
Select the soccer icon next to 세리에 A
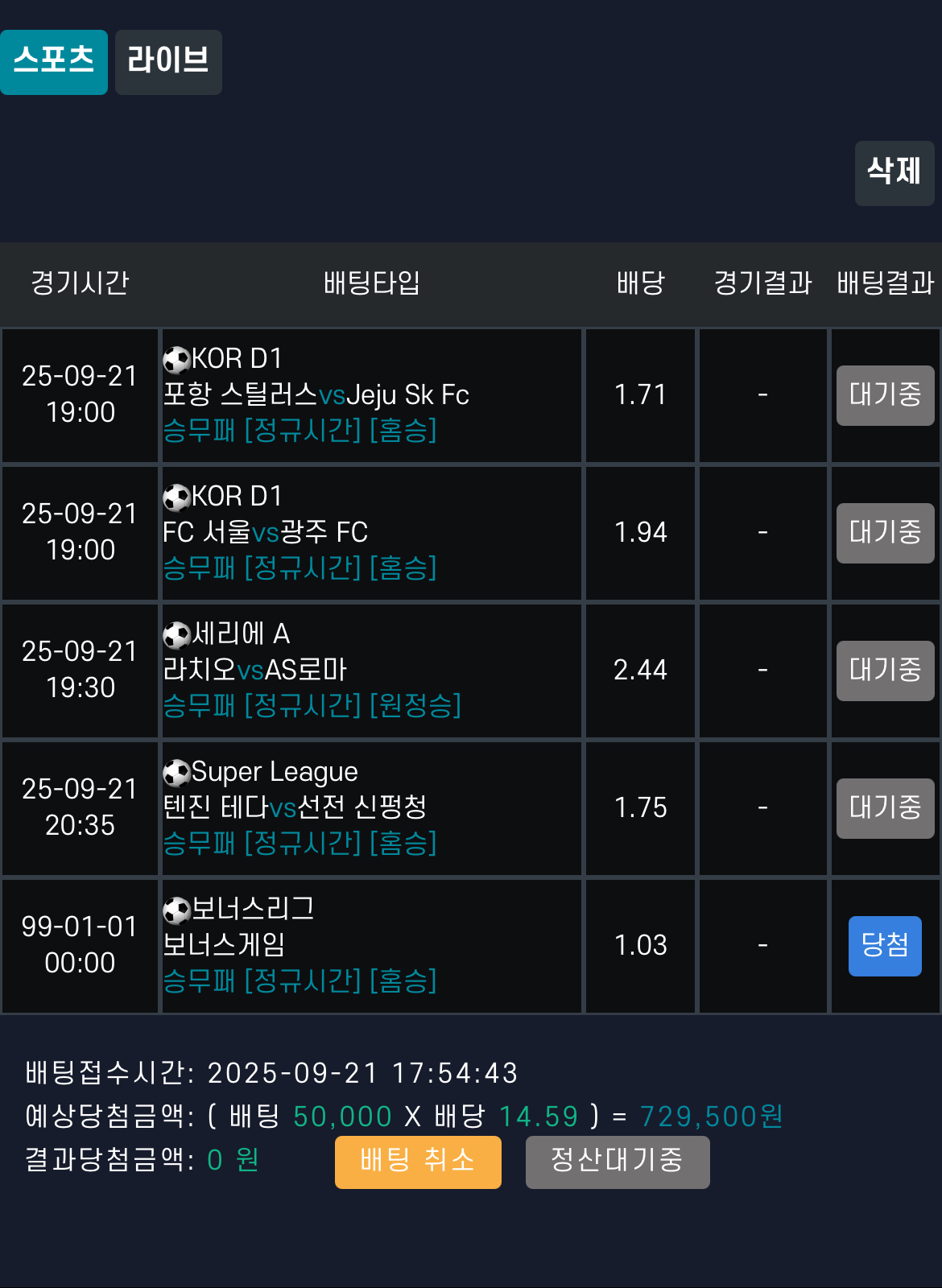(177, 634)
